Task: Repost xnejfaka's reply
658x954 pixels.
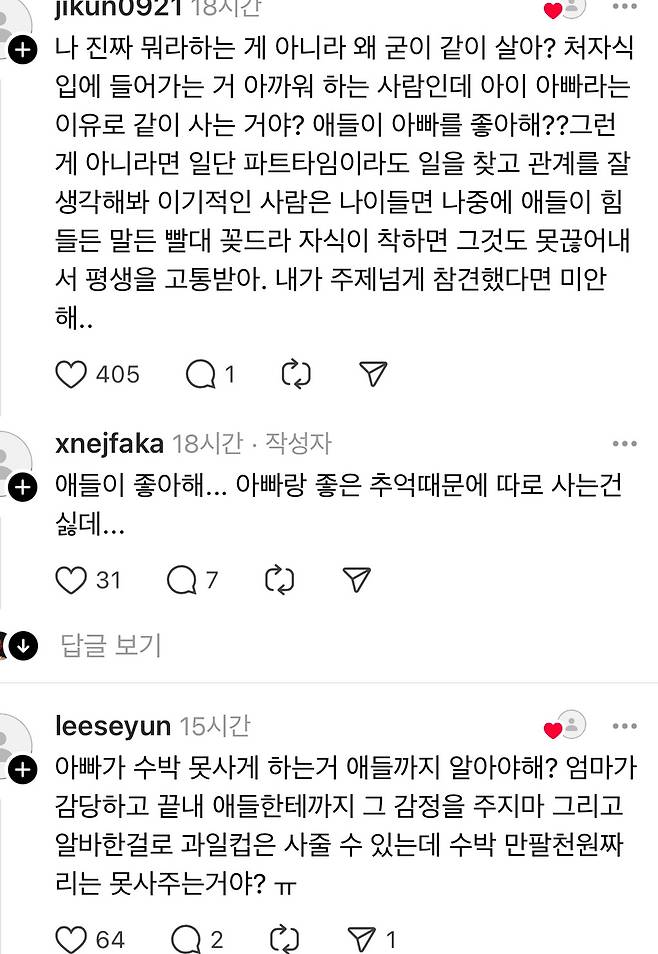Action: pos(279,579)
